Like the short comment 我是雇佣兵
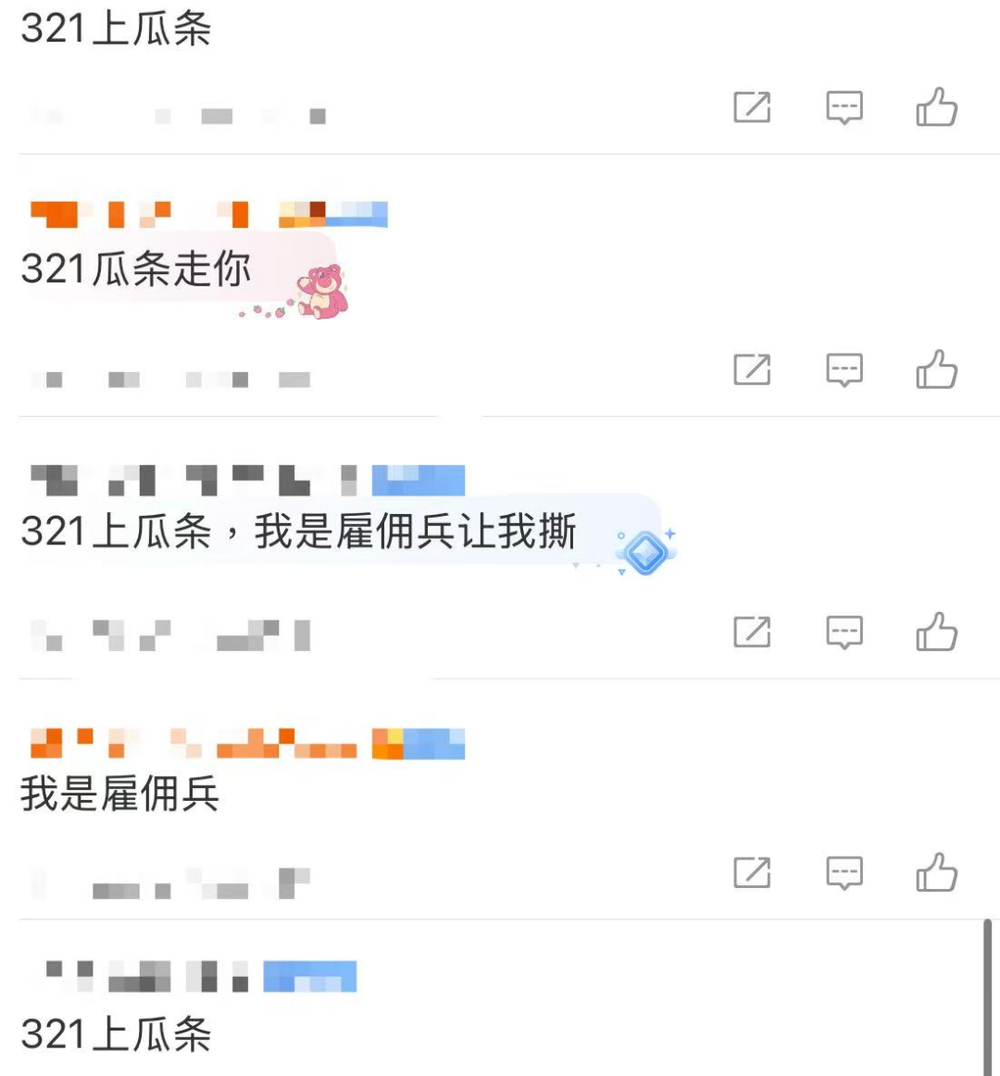 click(937, 873)
